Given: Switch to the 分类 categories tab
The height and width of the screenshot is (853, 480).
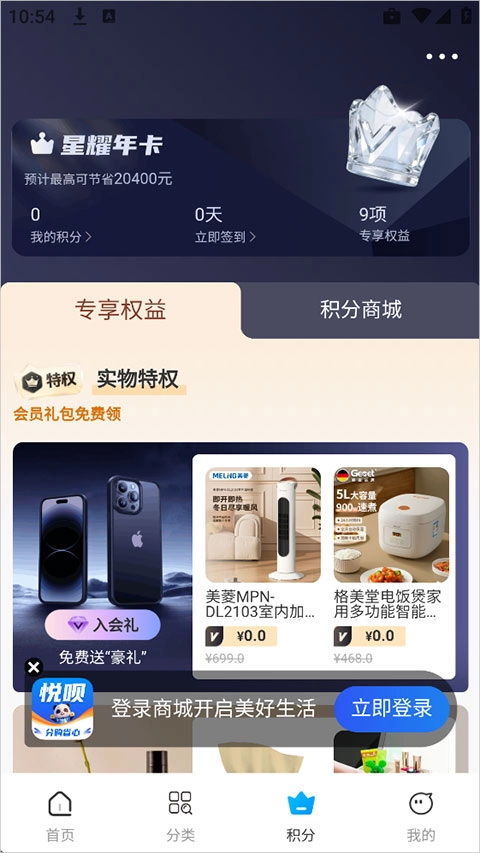Looking at the screenshot, I should tap(180, 816).
